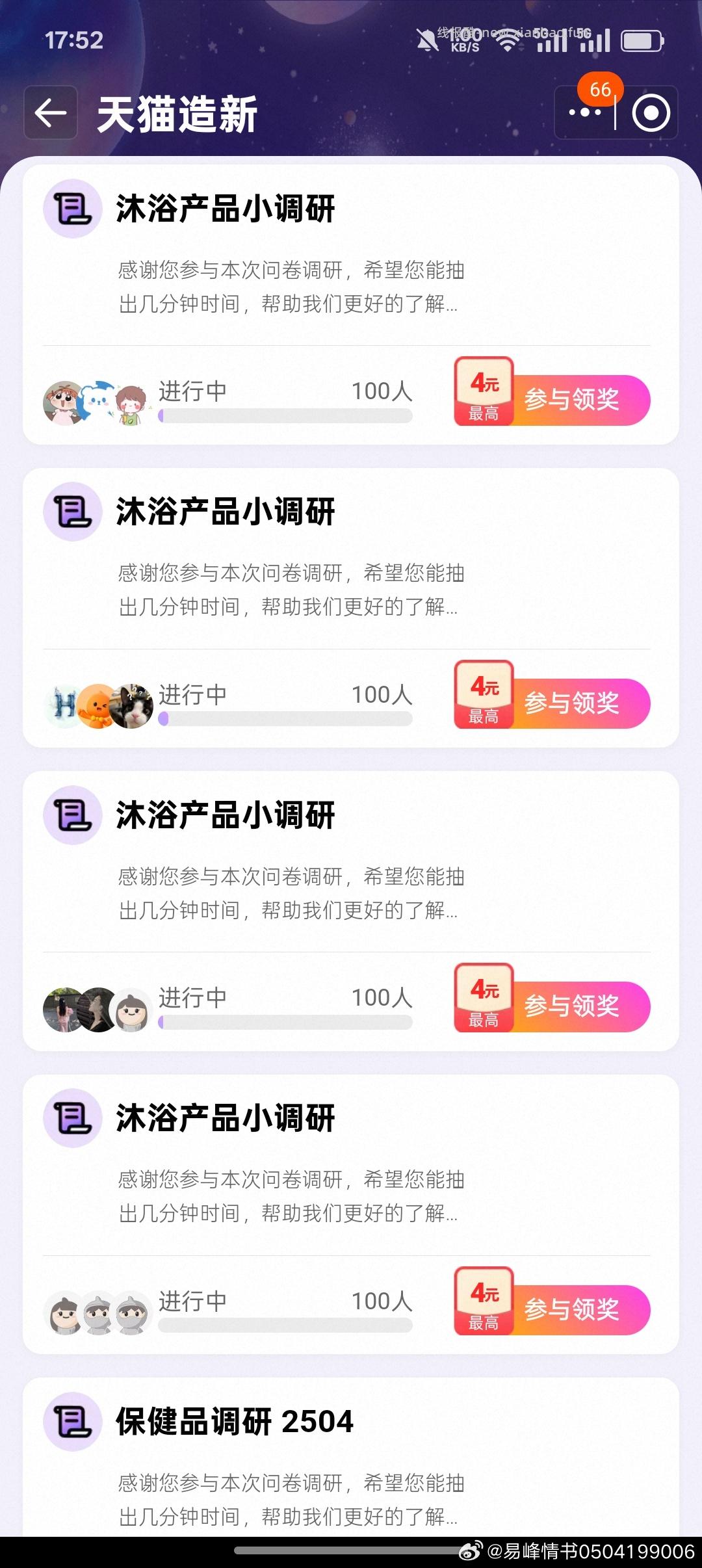Tap the circular close capsule icon
The image size is (702, 1568).
pyautogui.click(x=650, y=112)
